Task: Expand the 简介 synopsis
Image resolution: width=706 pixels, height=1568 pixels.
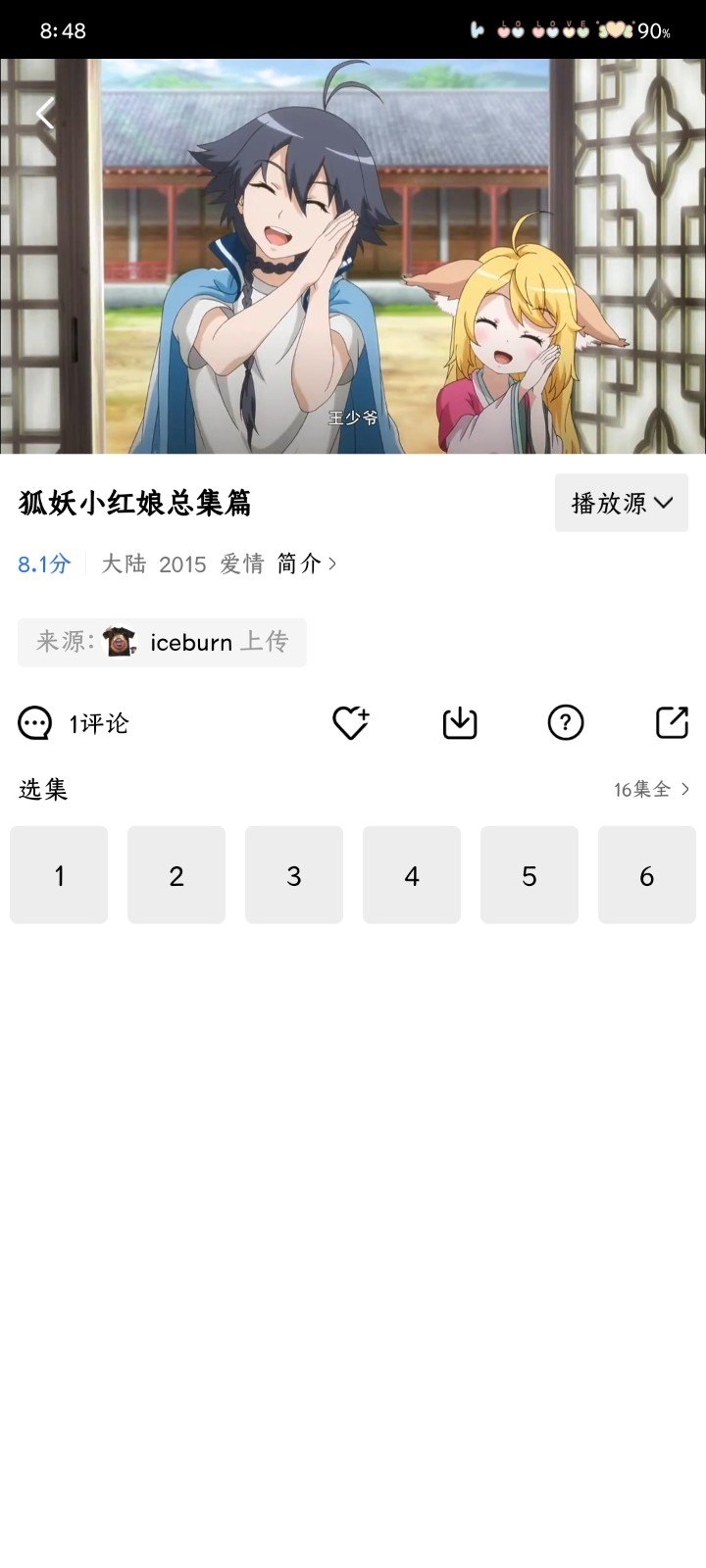Action: [307, 563]
